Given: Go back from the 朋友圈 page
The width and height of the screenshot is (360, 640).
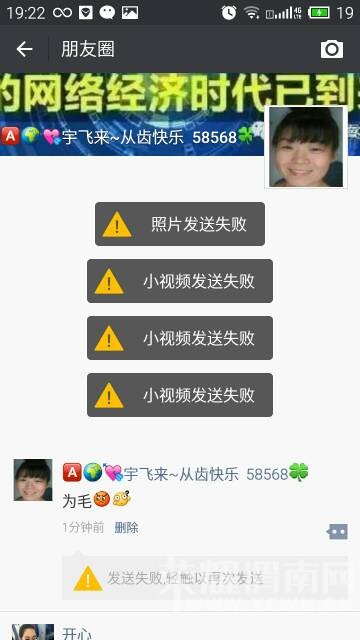Looking at the screenshot, I should 24,49.
